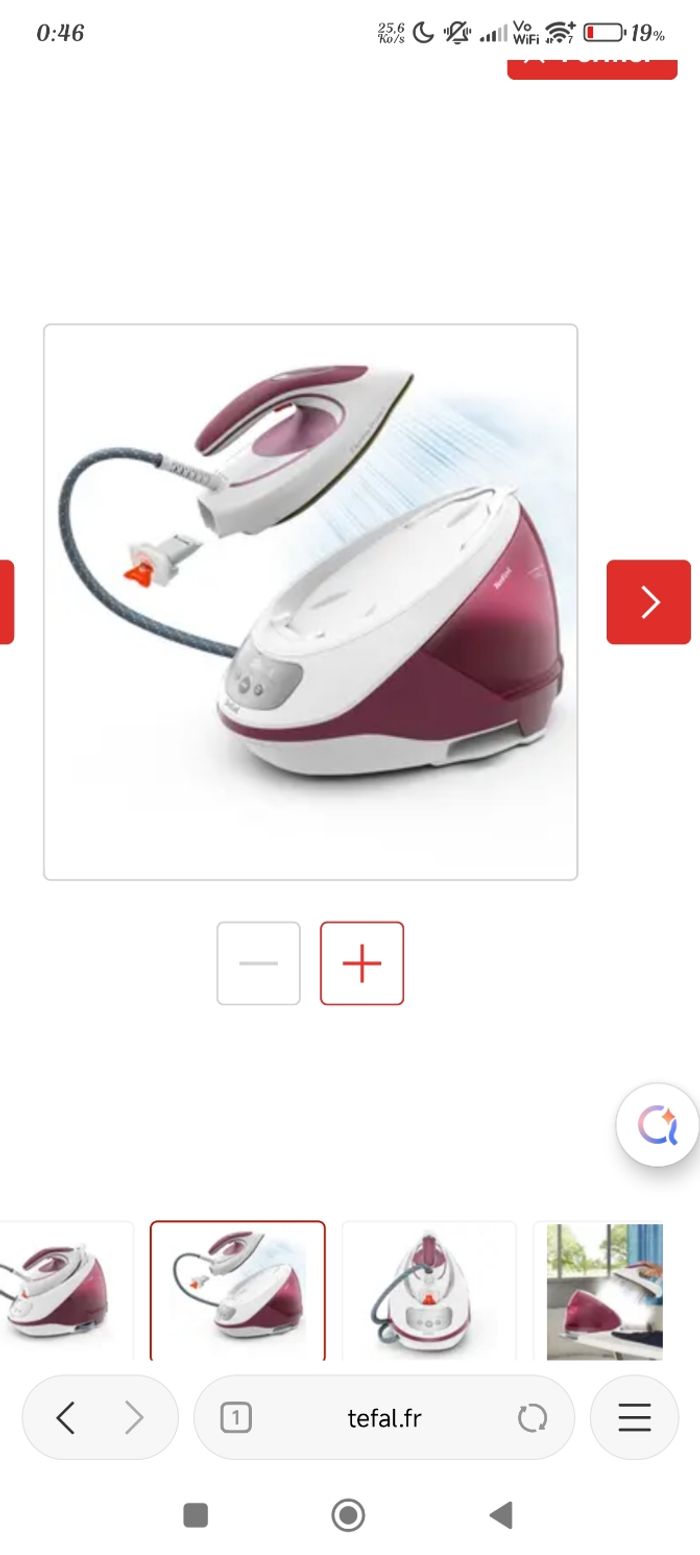
Task: Show the next product image
Action: click(x=648, y=602)
